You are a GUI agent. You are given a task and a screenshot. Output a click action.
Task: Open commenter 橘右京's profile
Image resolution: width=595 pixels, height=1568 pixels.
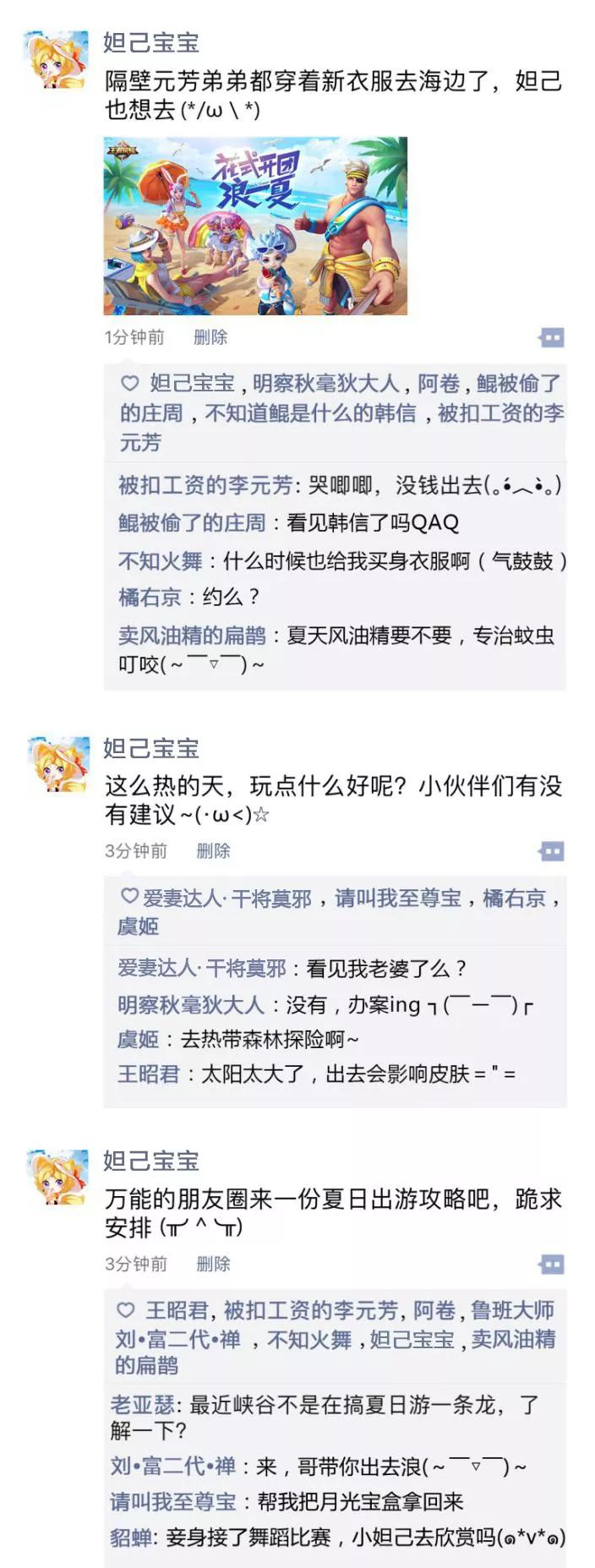coord(150,598)
